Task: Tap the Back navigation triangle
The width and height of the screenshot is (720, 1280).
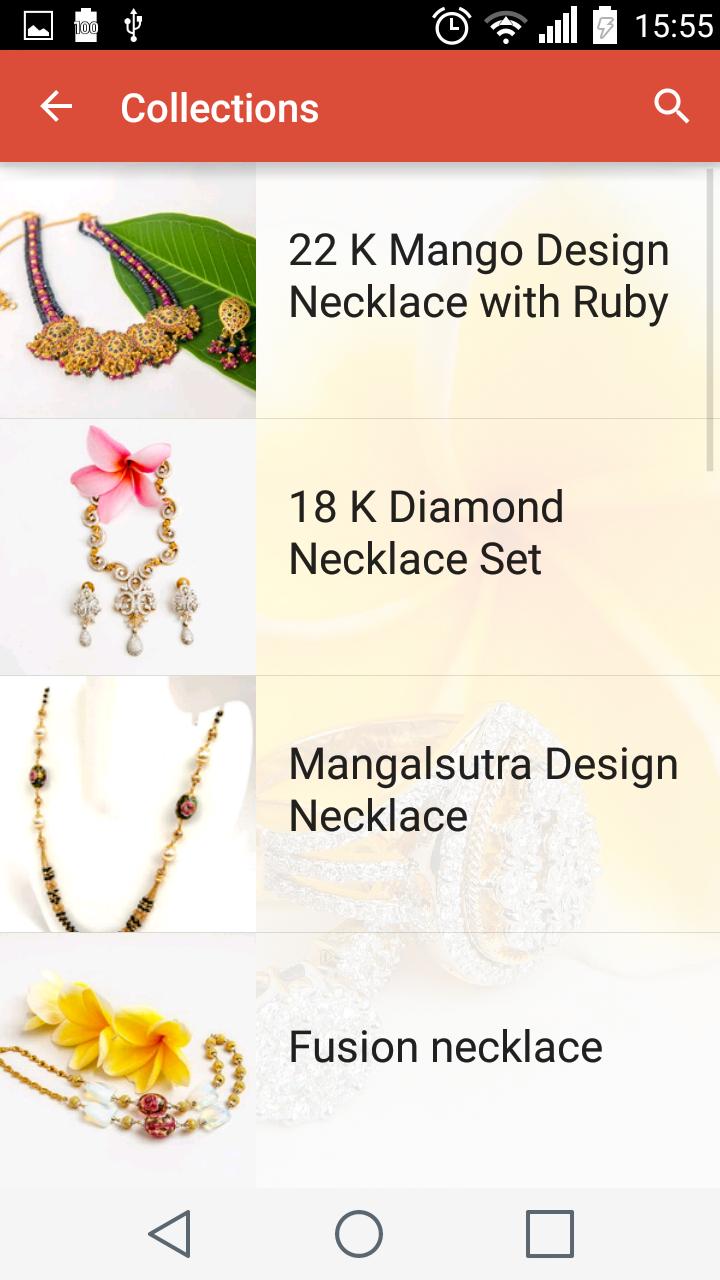Action: (172, 1234)
